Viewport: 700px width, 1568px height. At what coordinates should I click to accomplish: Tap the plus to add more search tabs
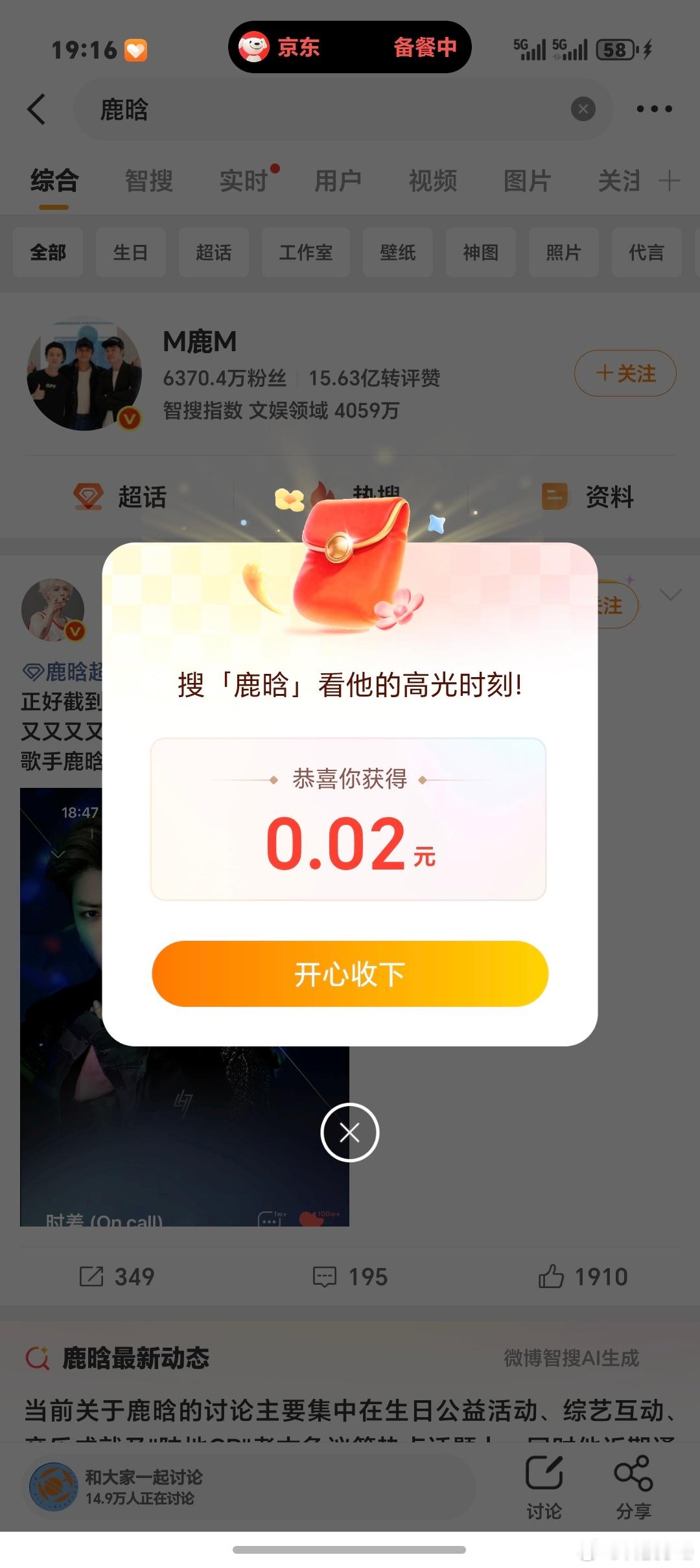[x=670, y=181]
